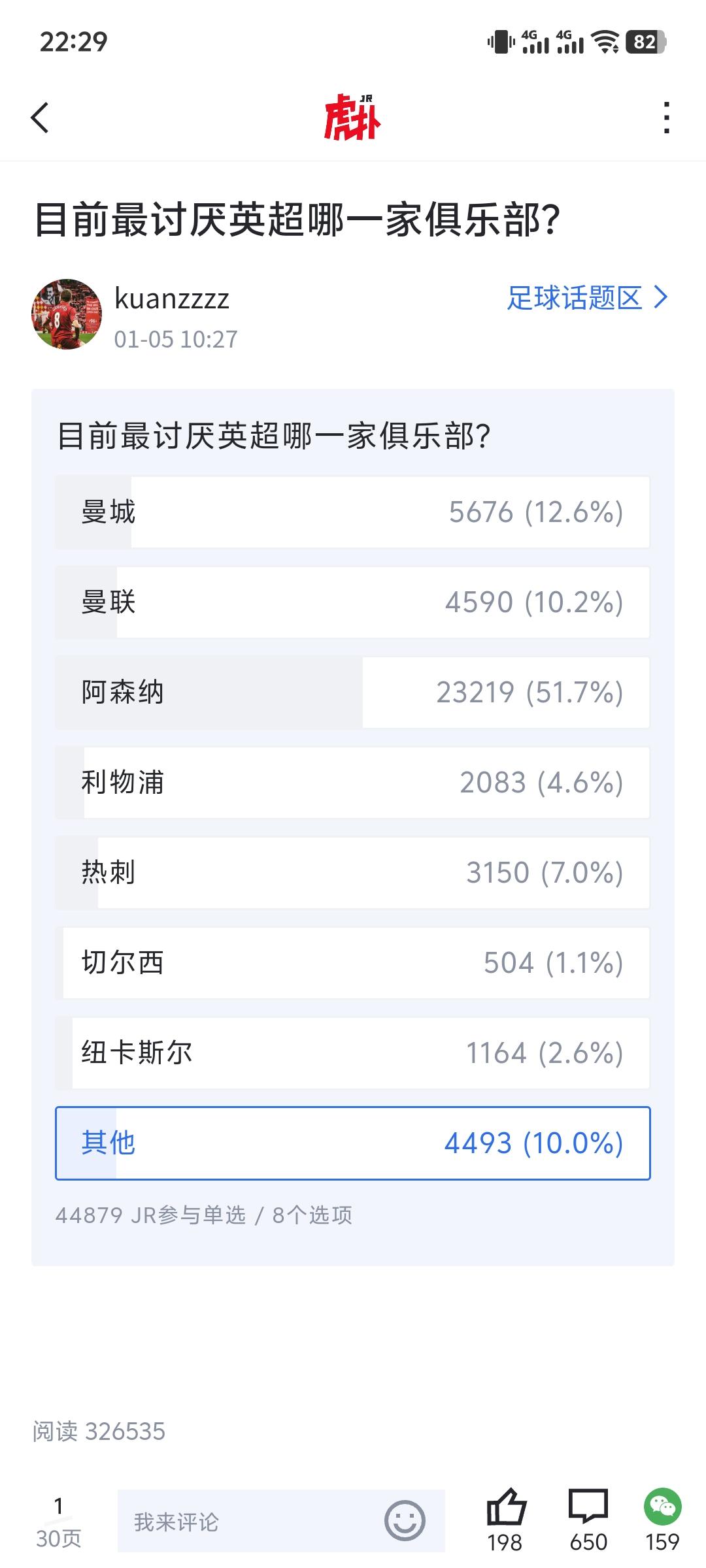The height and width of the screenshot is (1568, 706).
Task: Open the 我来评论 comment field
Action: pos(281,1521)
